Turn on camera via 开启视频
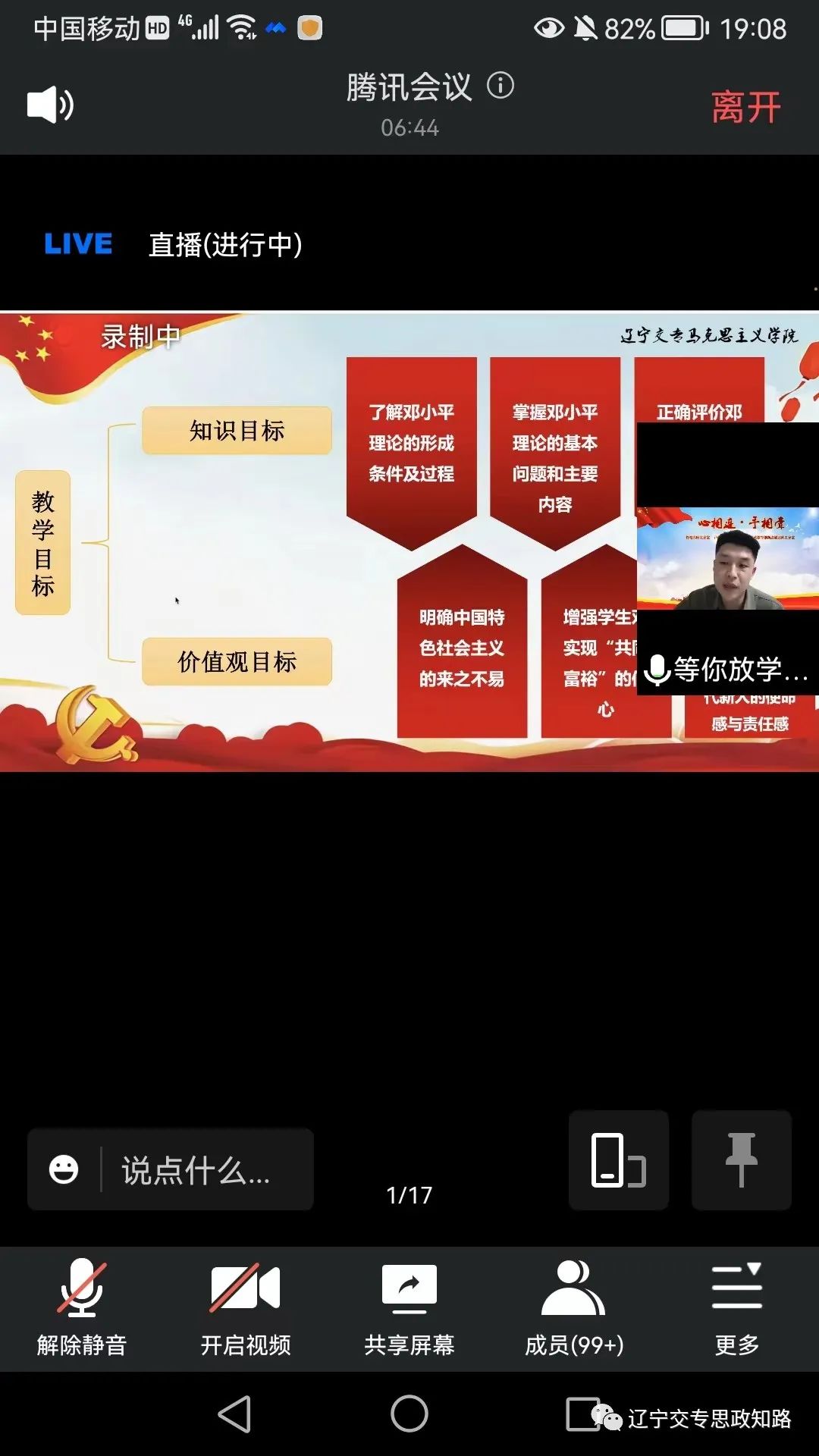The height and width of the screenshot is (1456, 819). click(x=246, y=1308)
